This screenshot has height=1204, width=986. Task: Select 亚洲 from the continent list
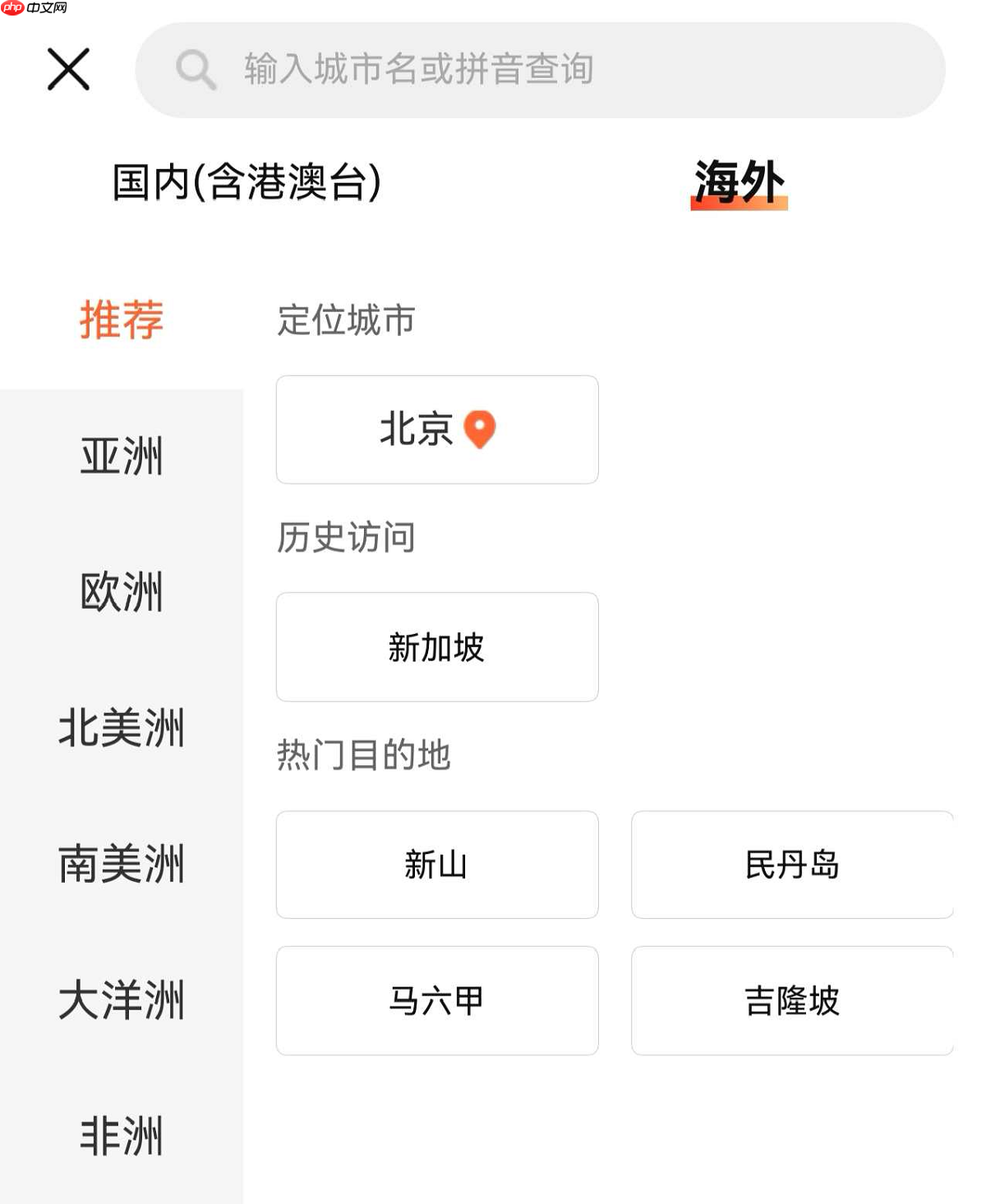(x=123, y=454)
